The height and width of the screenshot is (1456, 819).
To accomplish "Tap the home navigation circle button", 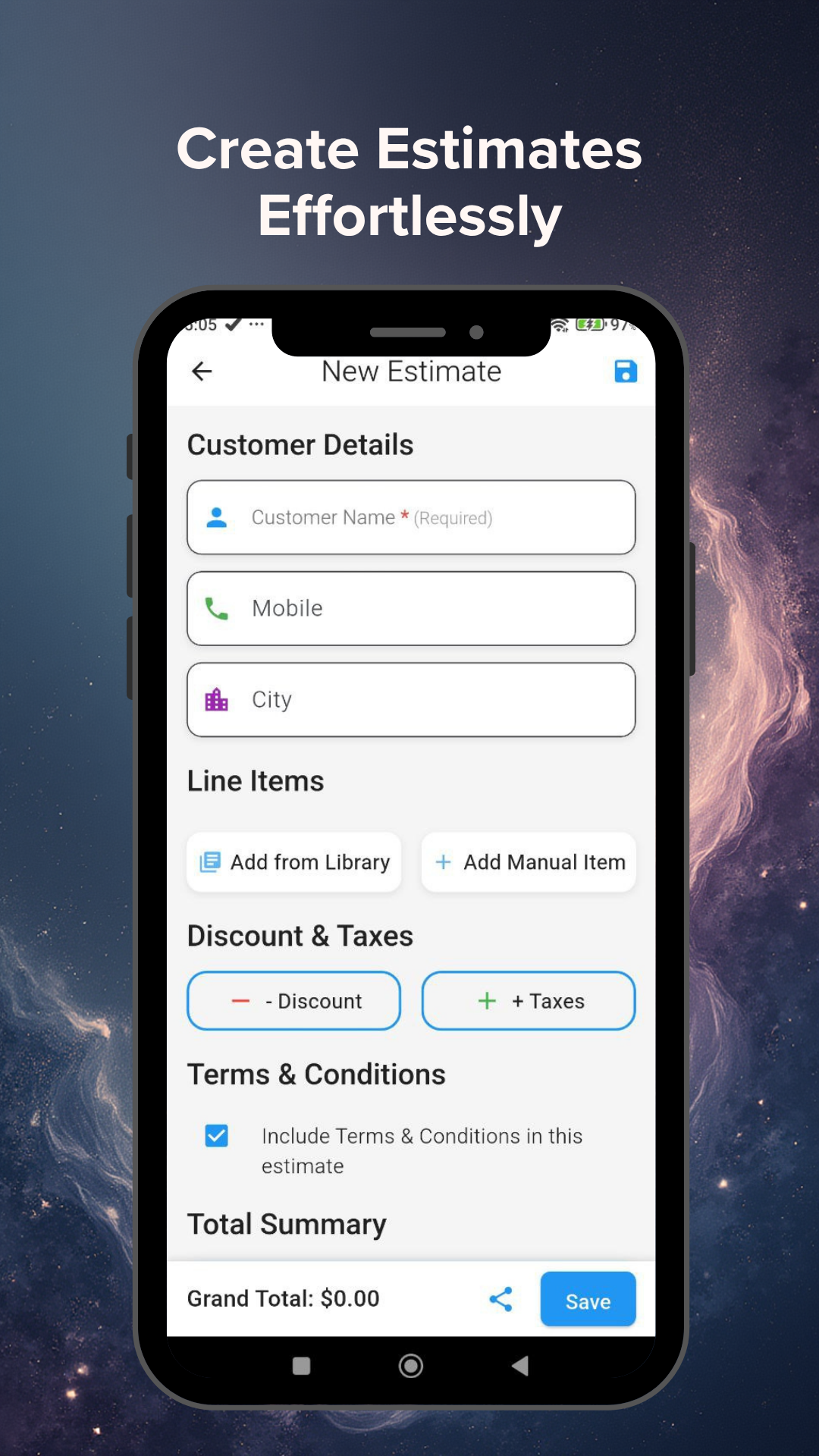I will point(409,1365).
